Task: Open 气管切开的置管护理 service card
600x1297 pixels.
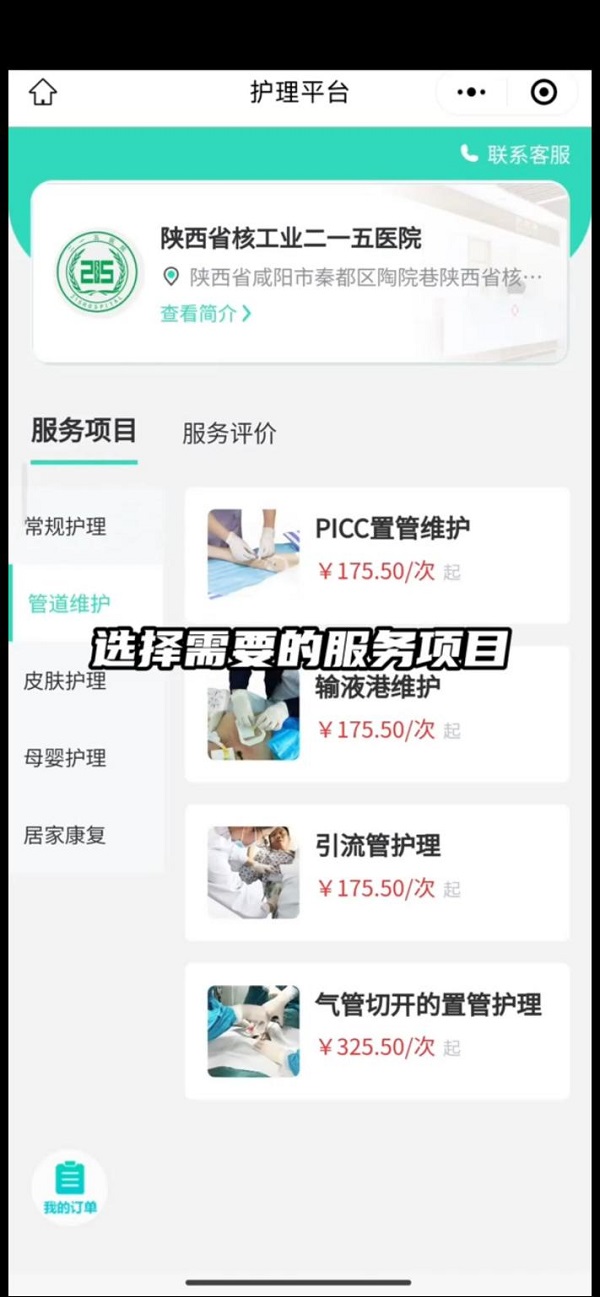Action: (377, 1031)
